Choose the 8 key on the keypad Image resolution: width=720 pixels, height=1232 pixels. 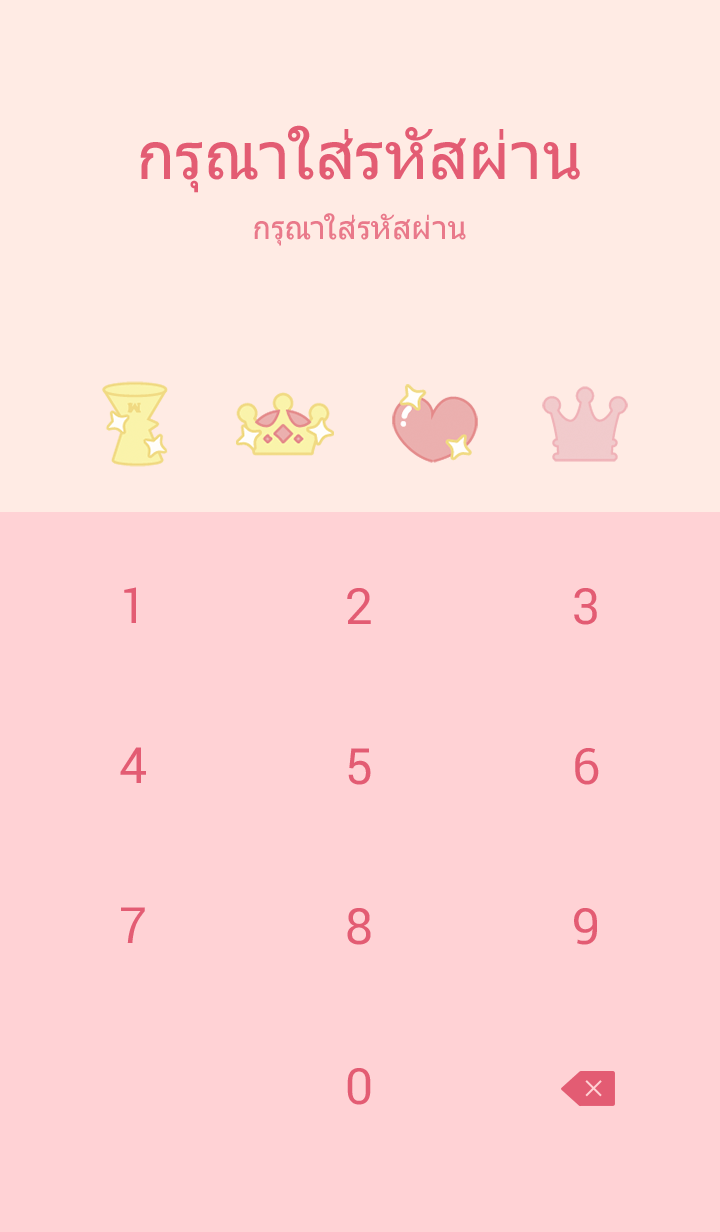359,927
